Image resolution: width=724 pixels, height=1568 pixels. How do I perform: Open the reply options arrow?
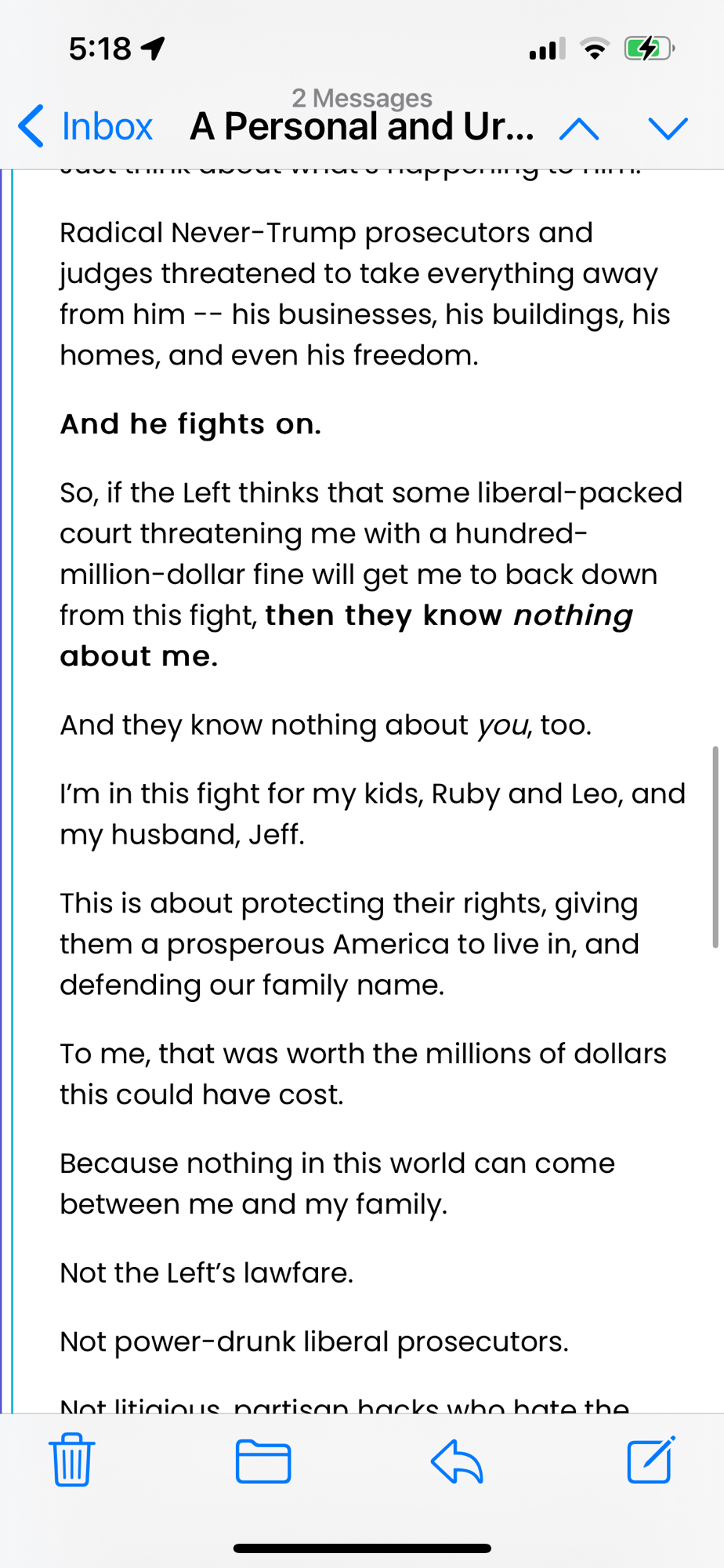pyautogui.click(x=457, y=1461)
